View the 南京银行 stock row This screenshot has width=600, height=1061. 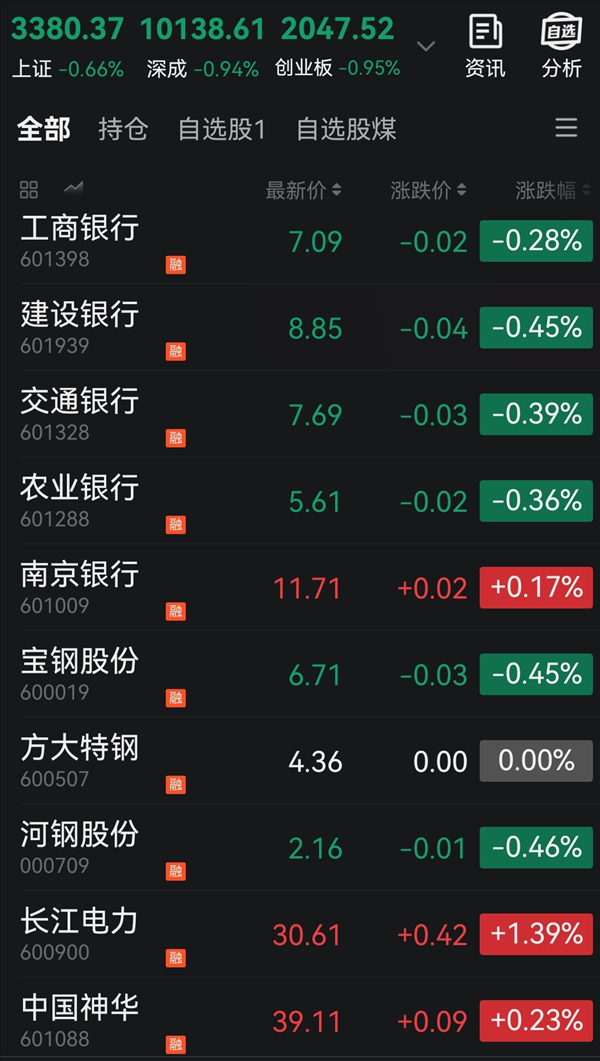tap(300, 587)
